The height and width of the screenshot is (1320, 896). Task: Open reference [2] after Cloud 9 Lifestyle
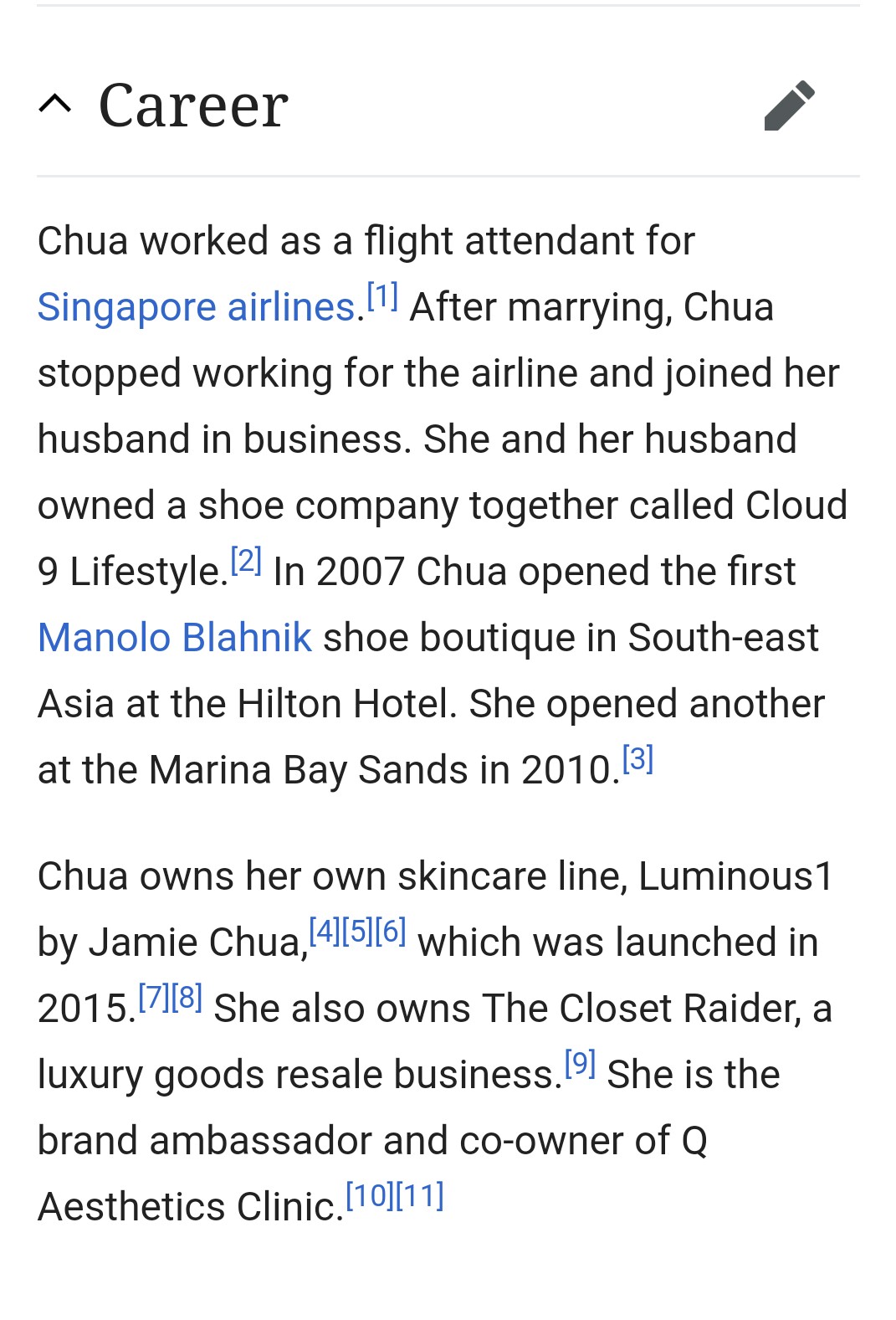(x=246, y=560)
